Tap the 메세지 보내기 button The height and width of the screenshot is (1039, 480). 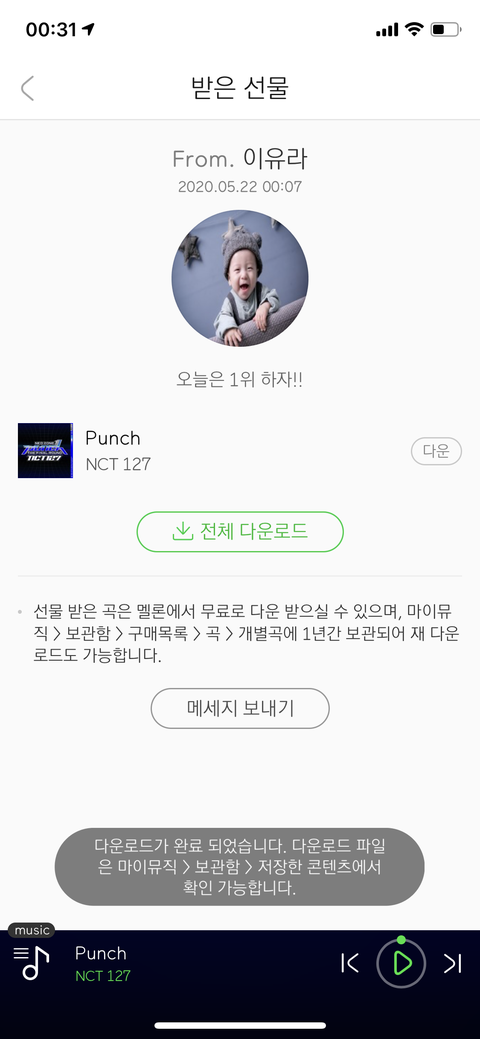coord(240,708)
